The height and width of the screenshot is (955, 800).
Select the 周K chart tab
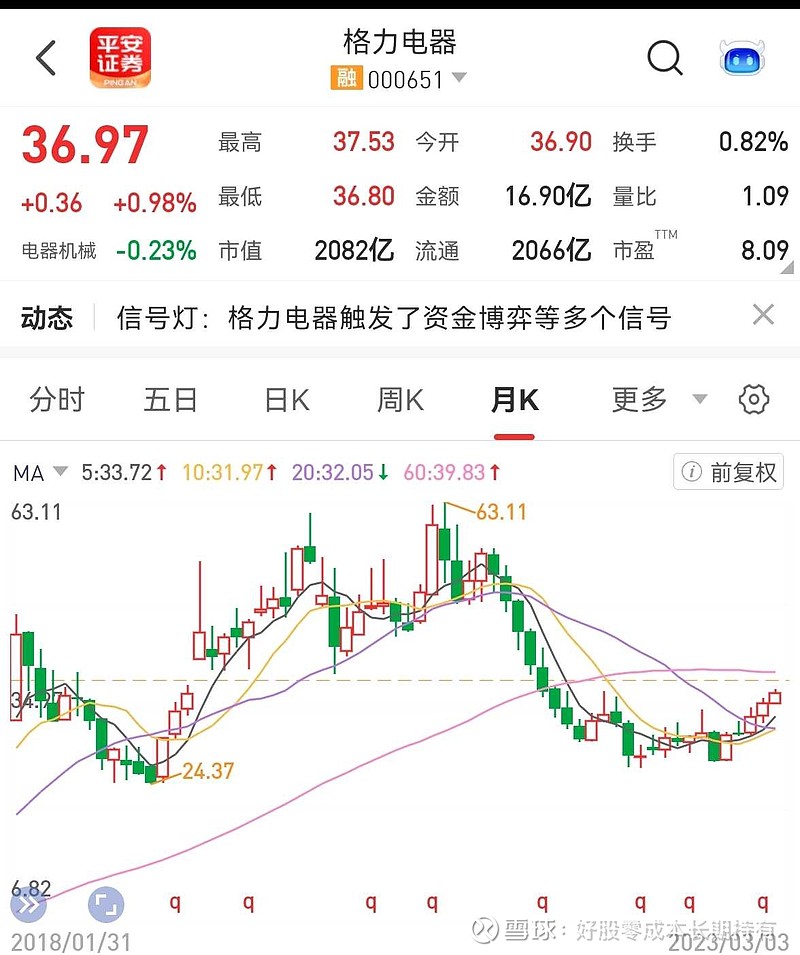click(400, 400)
